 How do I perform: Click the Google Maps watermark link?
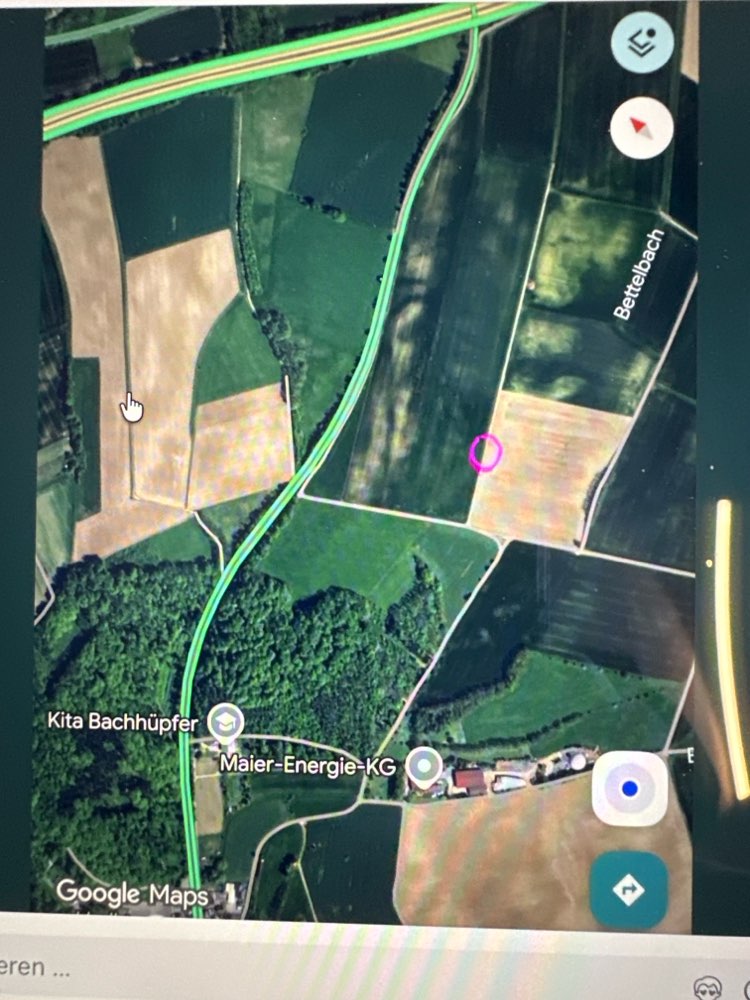132,893
